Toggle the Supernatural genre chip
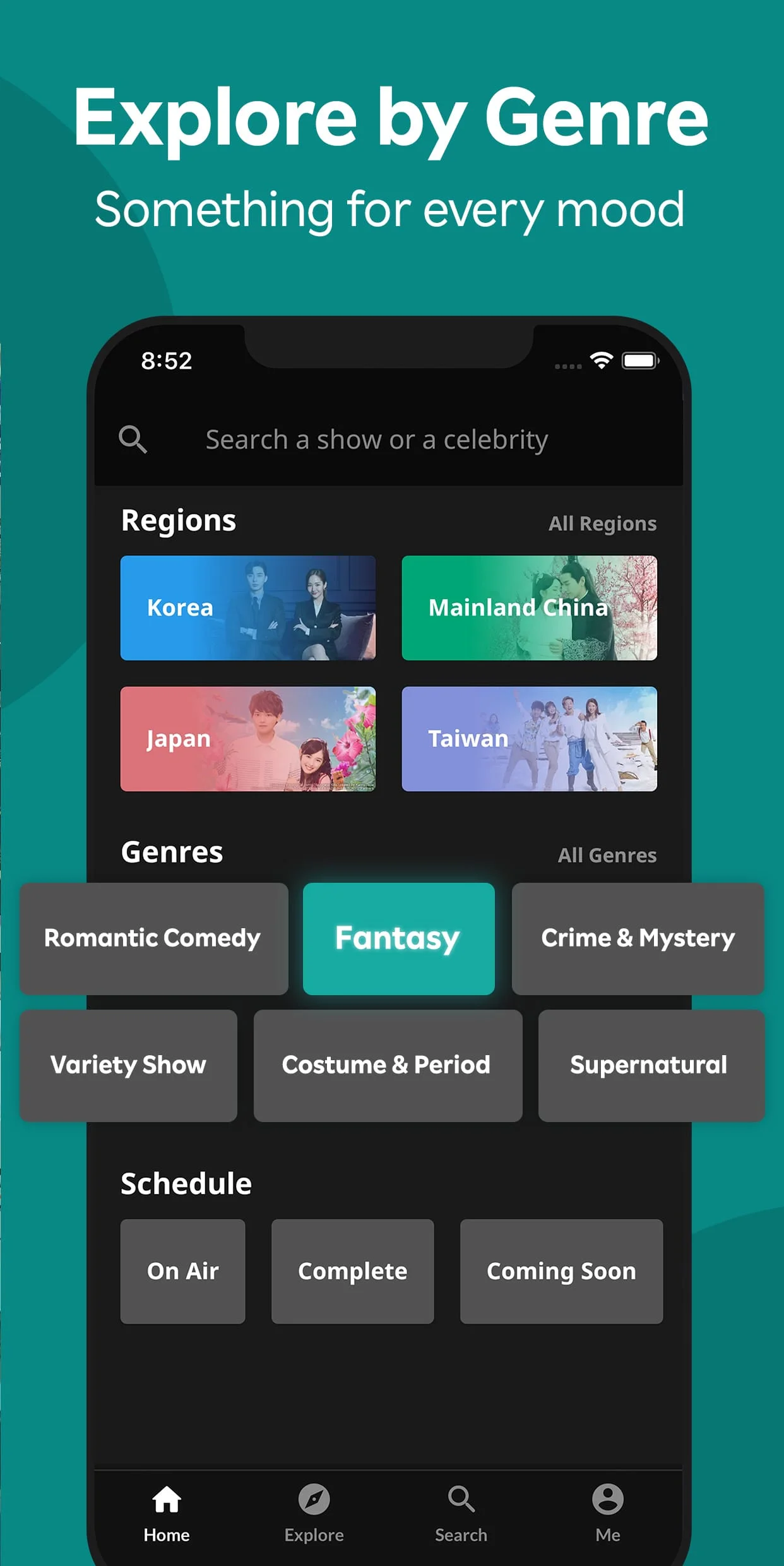 [649, 1065]
